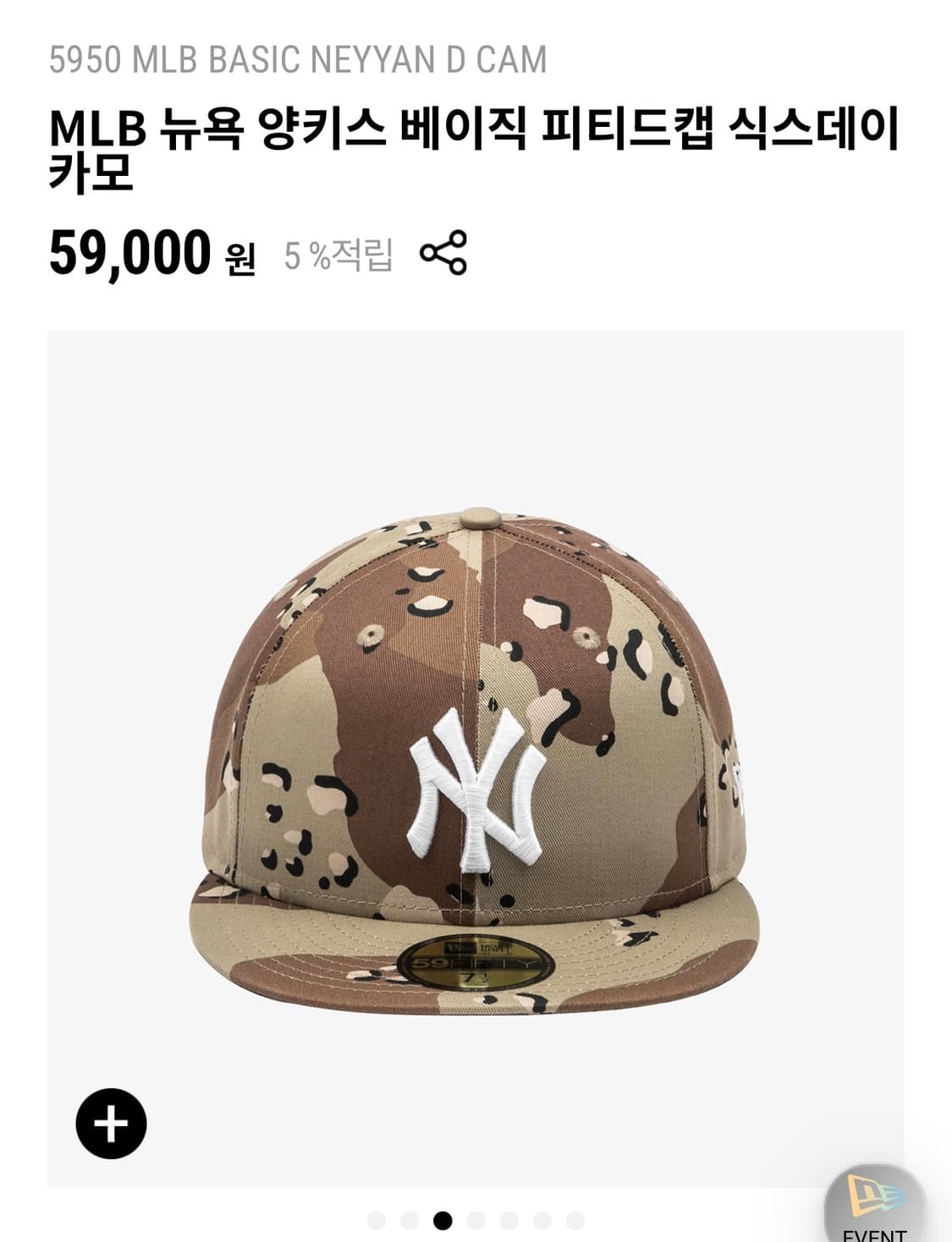
Task: Select the last carousel dot
Action: tap(575, 1220)
